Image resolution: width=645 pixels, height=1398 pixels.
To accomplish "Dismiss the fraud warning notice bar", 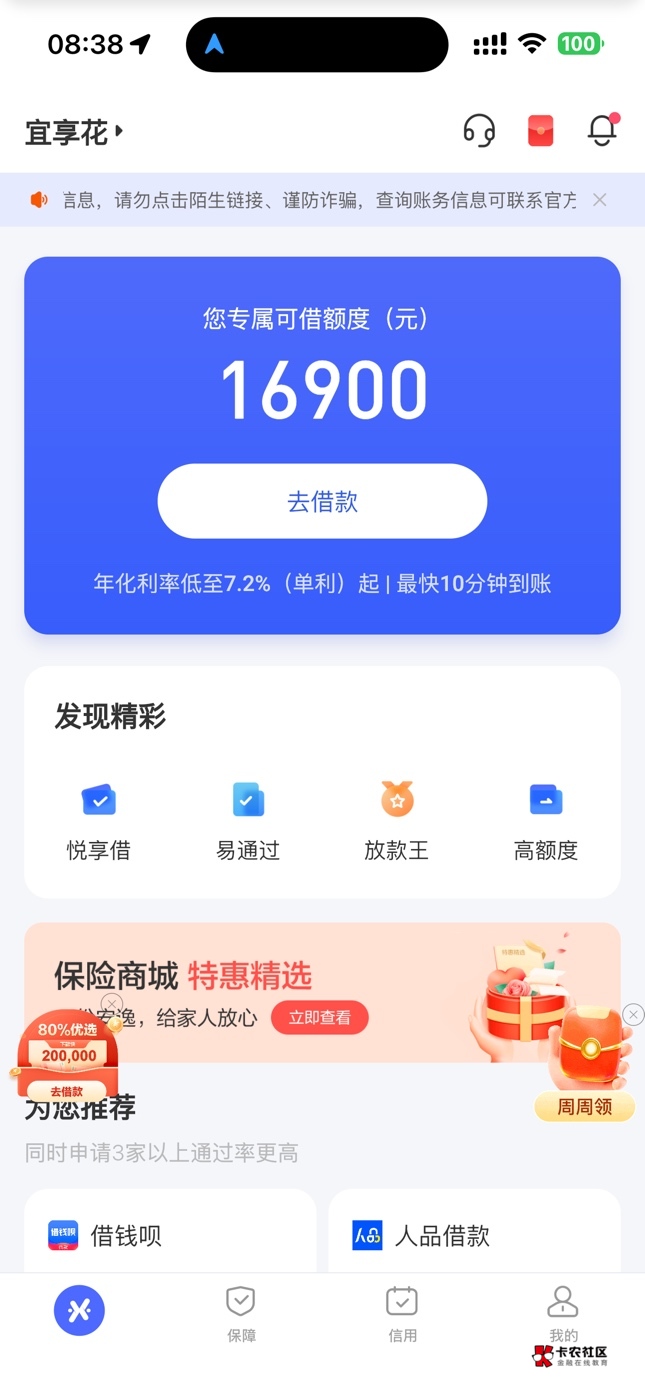I will pyautogui.click(x=599, y=200).
